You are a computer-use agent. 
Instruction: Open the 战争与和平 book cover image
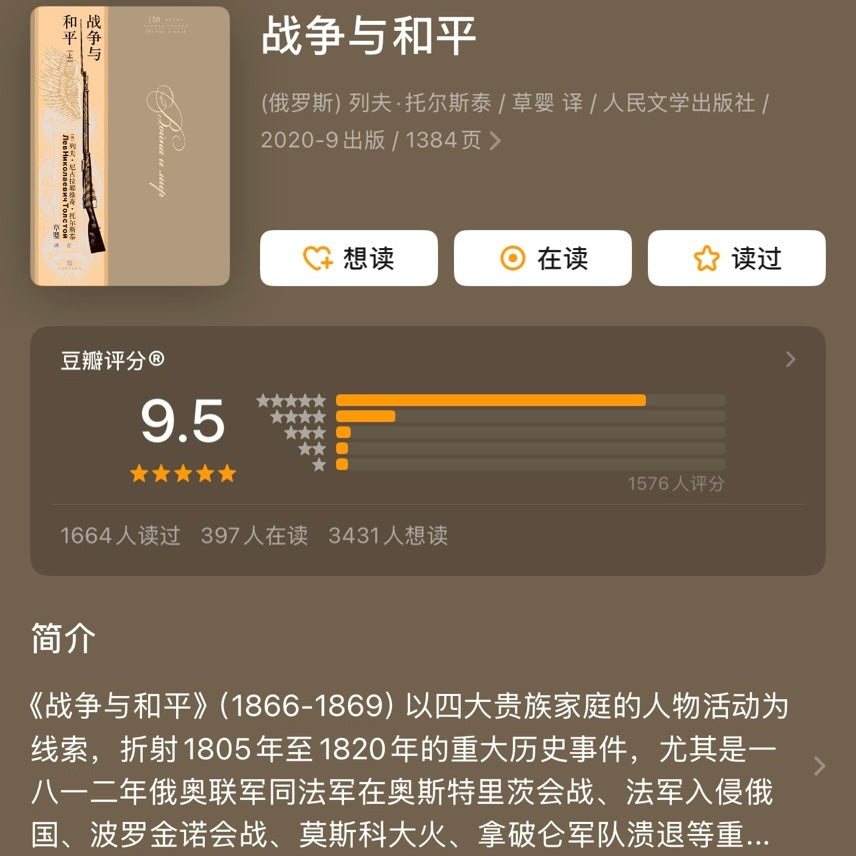[x=130, y=146]
